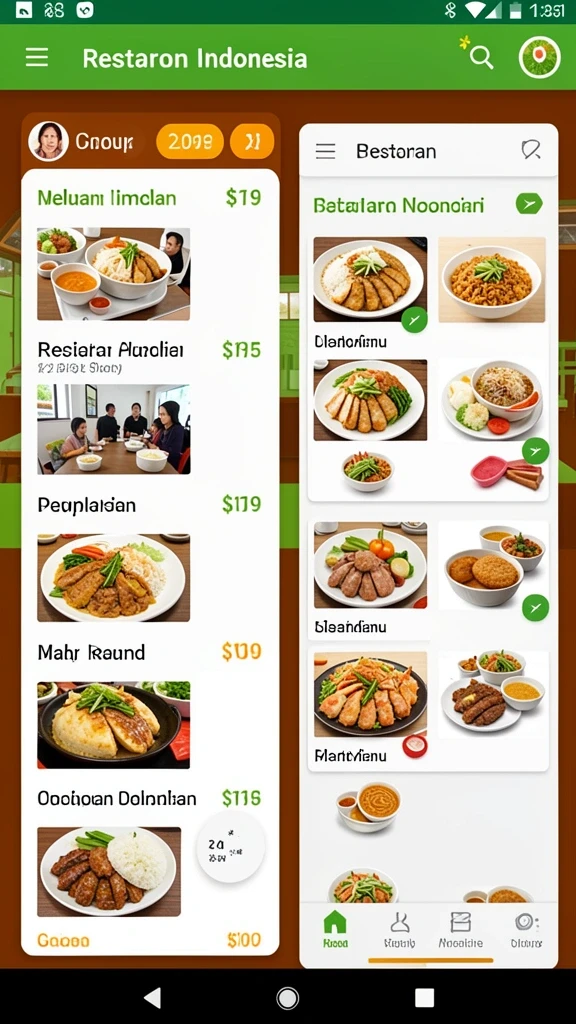Open the Oooboran Dolnnlian dish photo
The image size is (576, 1024).
(x=109, y=872)
